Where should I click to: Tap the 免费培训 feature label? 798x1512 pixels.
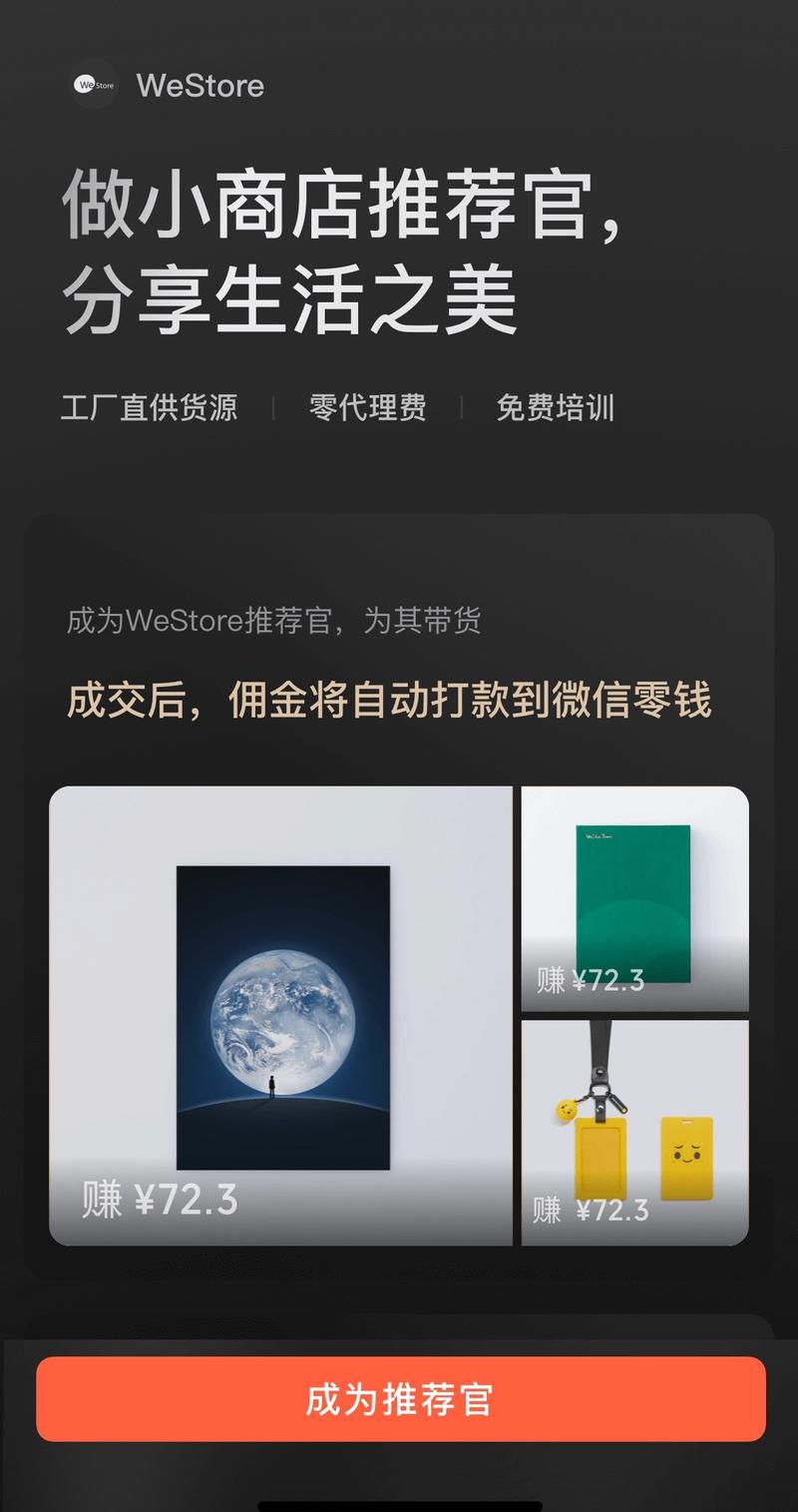[x=557, y=407]
